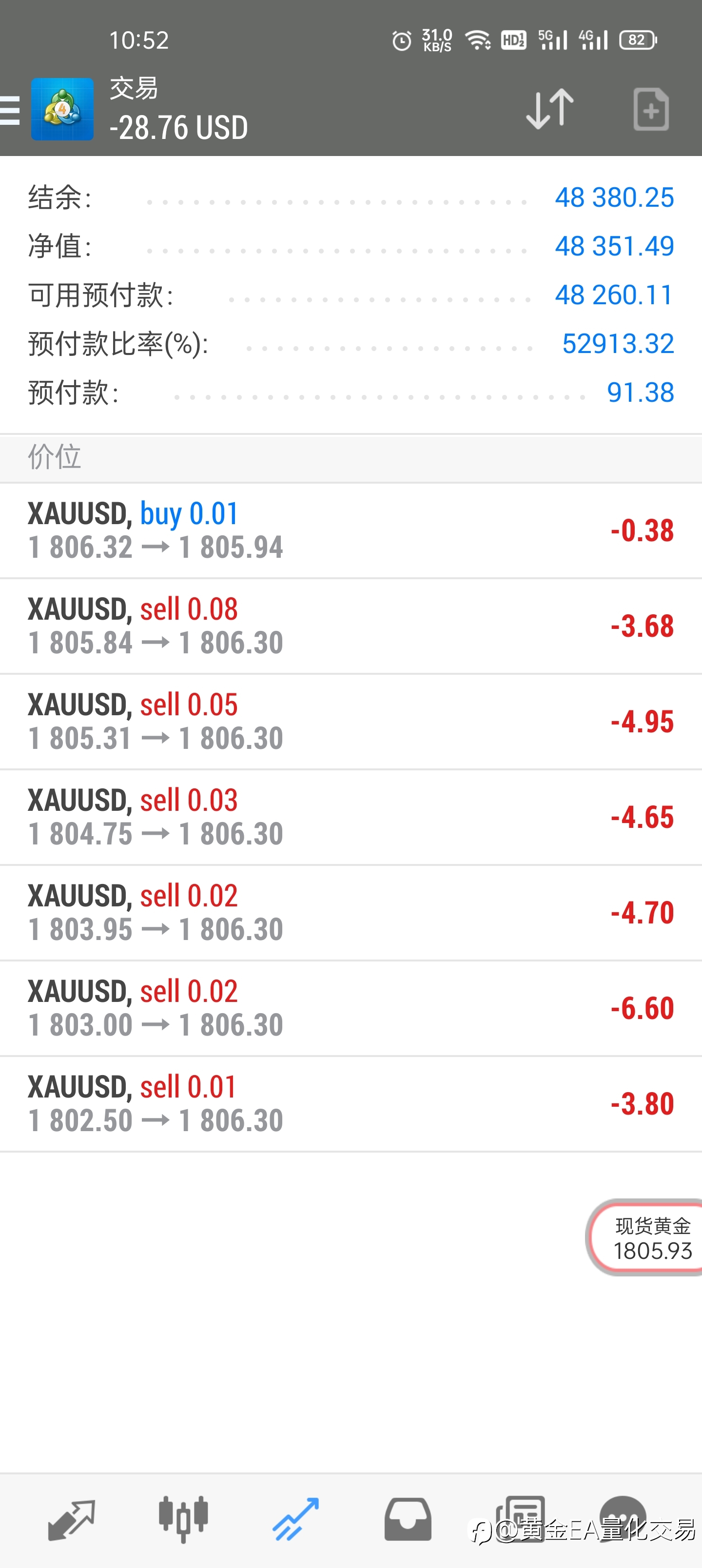Switch to the quotes tab
The width and height of the screenshot is (702, 1568).
71,1520
